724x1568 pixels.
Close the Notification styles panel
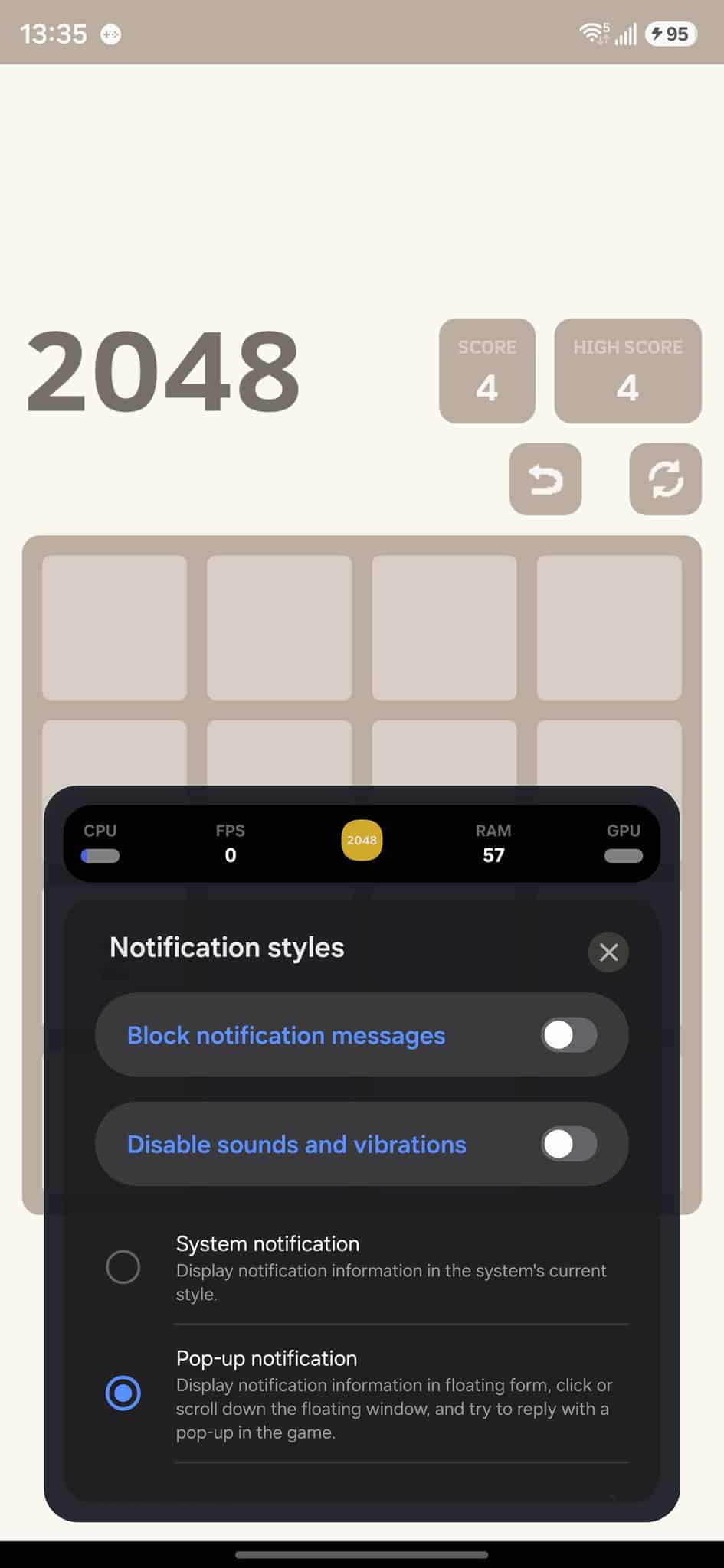pos(608,952)
